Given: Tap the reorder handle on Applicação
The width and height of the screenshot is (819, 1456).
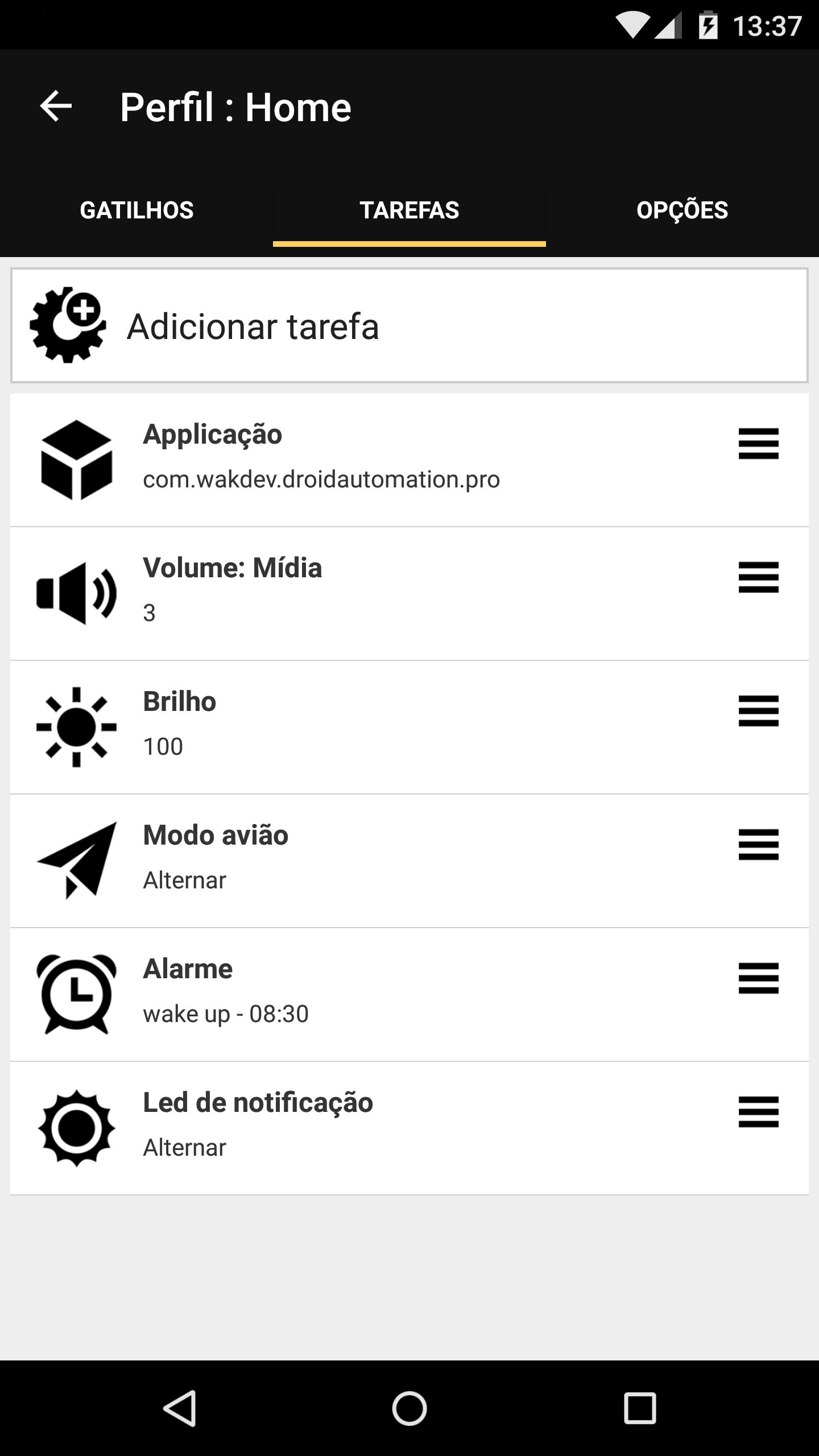Looking at the screenshot, I should pos(759,444).
